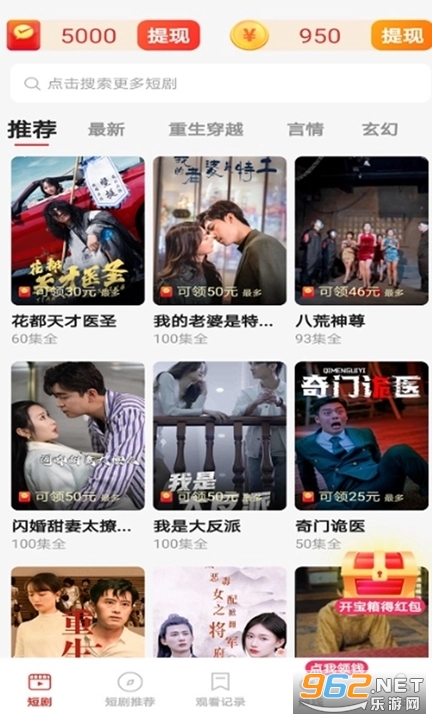This screenshot has height=720, width=432.
Task: Open the short drama search box
Action: (x=220, y=84)
